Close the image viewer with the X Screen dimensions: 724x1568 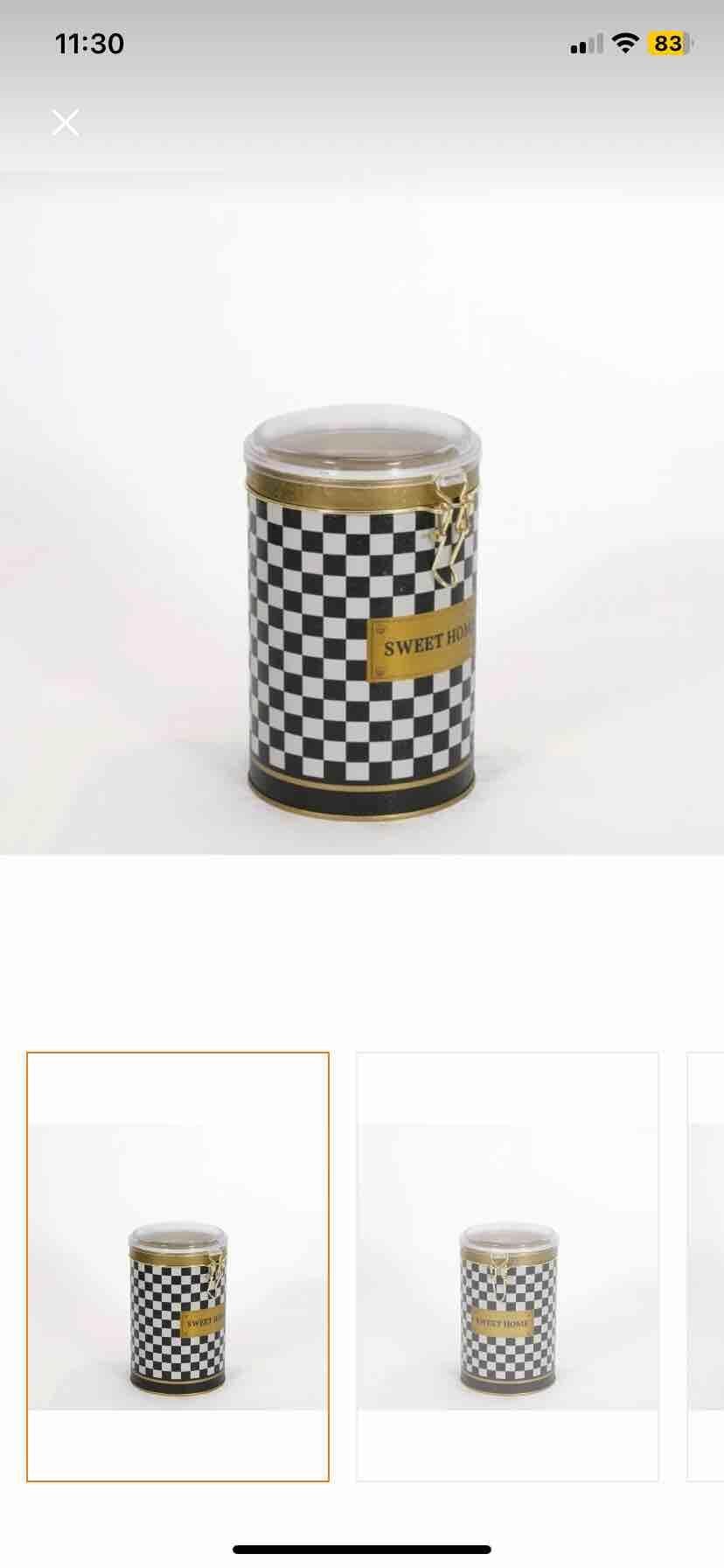(x=66, y=122)
